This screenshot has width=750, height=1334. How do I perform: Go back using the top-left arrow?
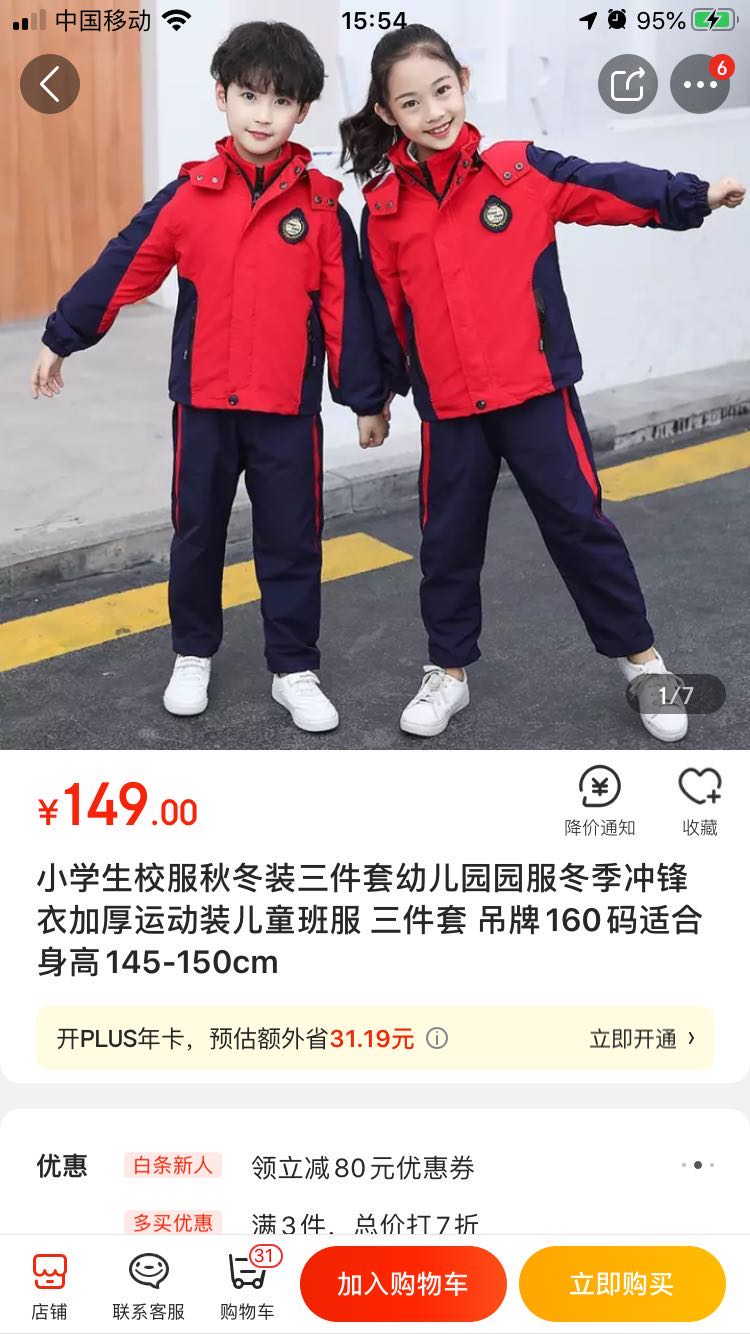pyautogui.click(x=49, y=84)
